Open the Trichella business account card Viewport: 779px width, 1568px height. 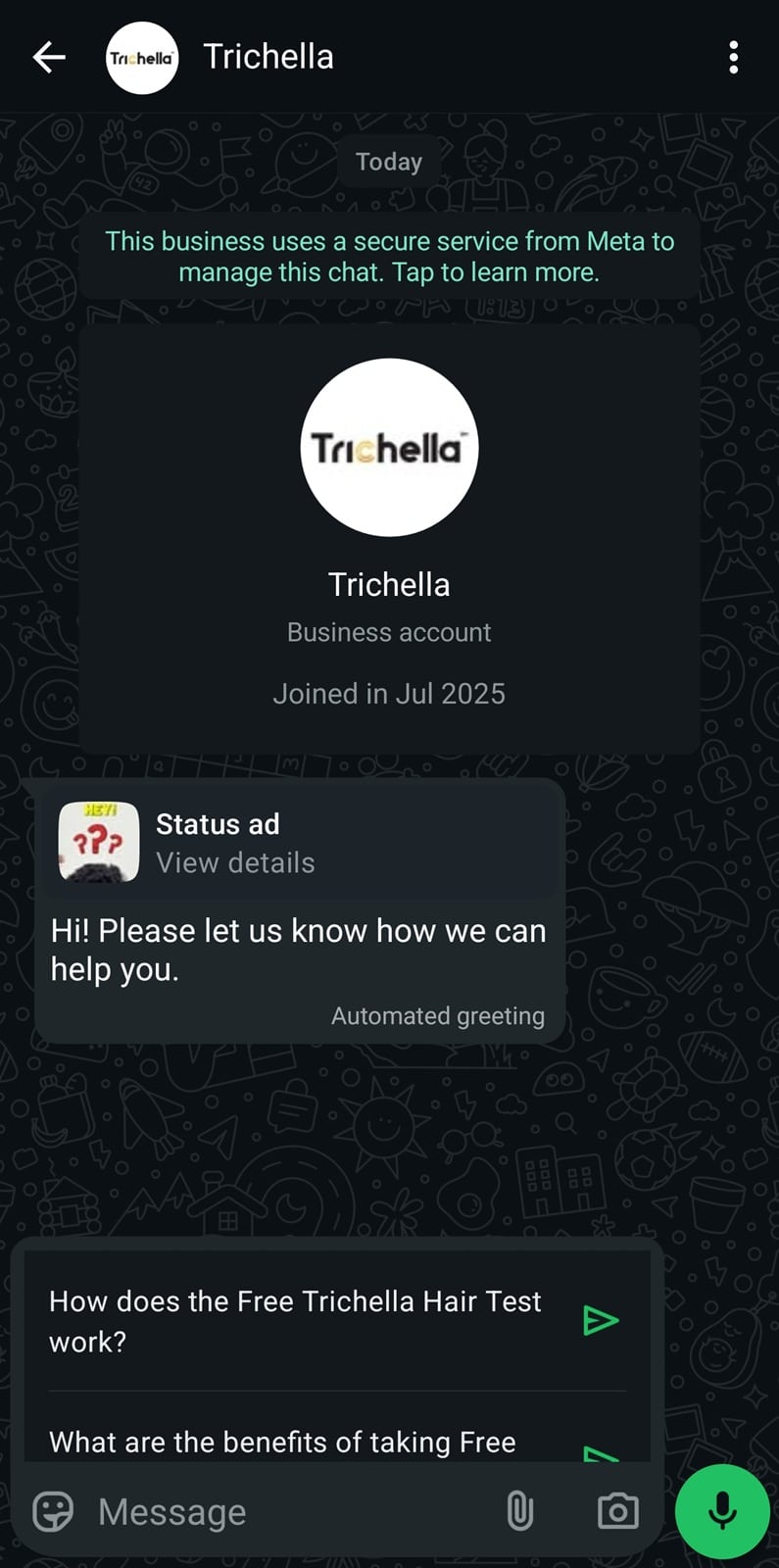pos(389,537)
